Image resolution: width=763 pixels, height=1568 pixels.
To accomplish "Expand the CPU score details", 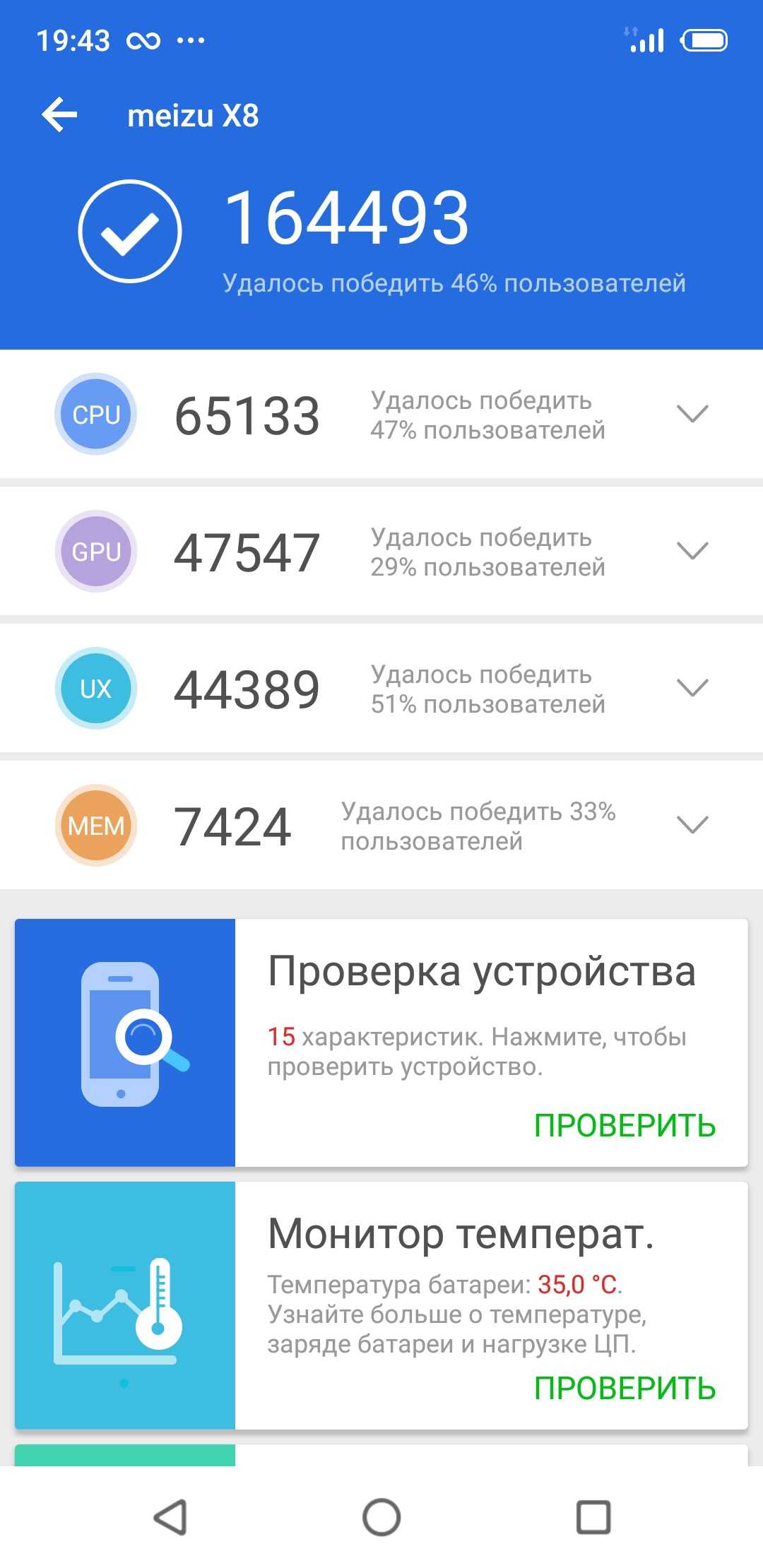I will pos(692,414).
